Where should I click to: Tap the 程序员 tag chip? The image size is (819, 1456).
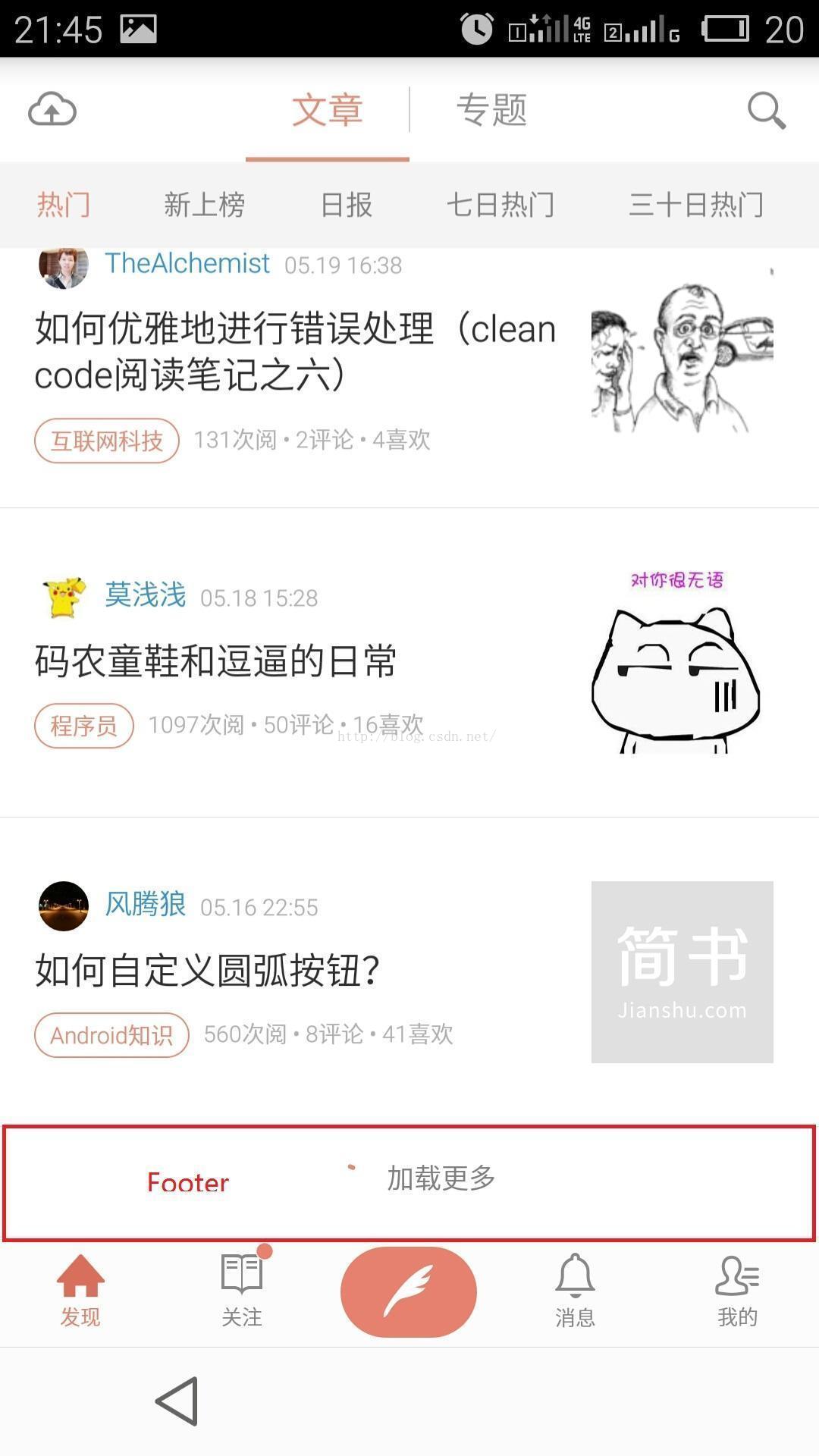point(83,726)
